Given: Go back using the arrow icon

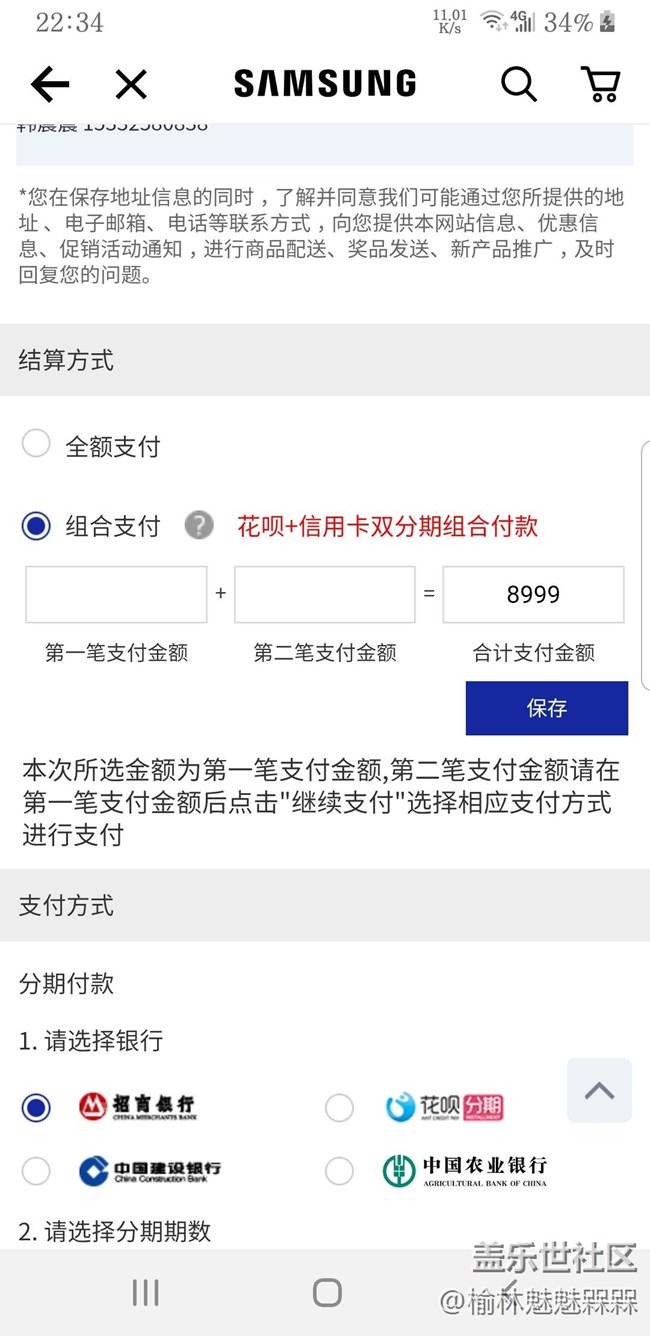Looking at the screenshot, I should (50, 85).
